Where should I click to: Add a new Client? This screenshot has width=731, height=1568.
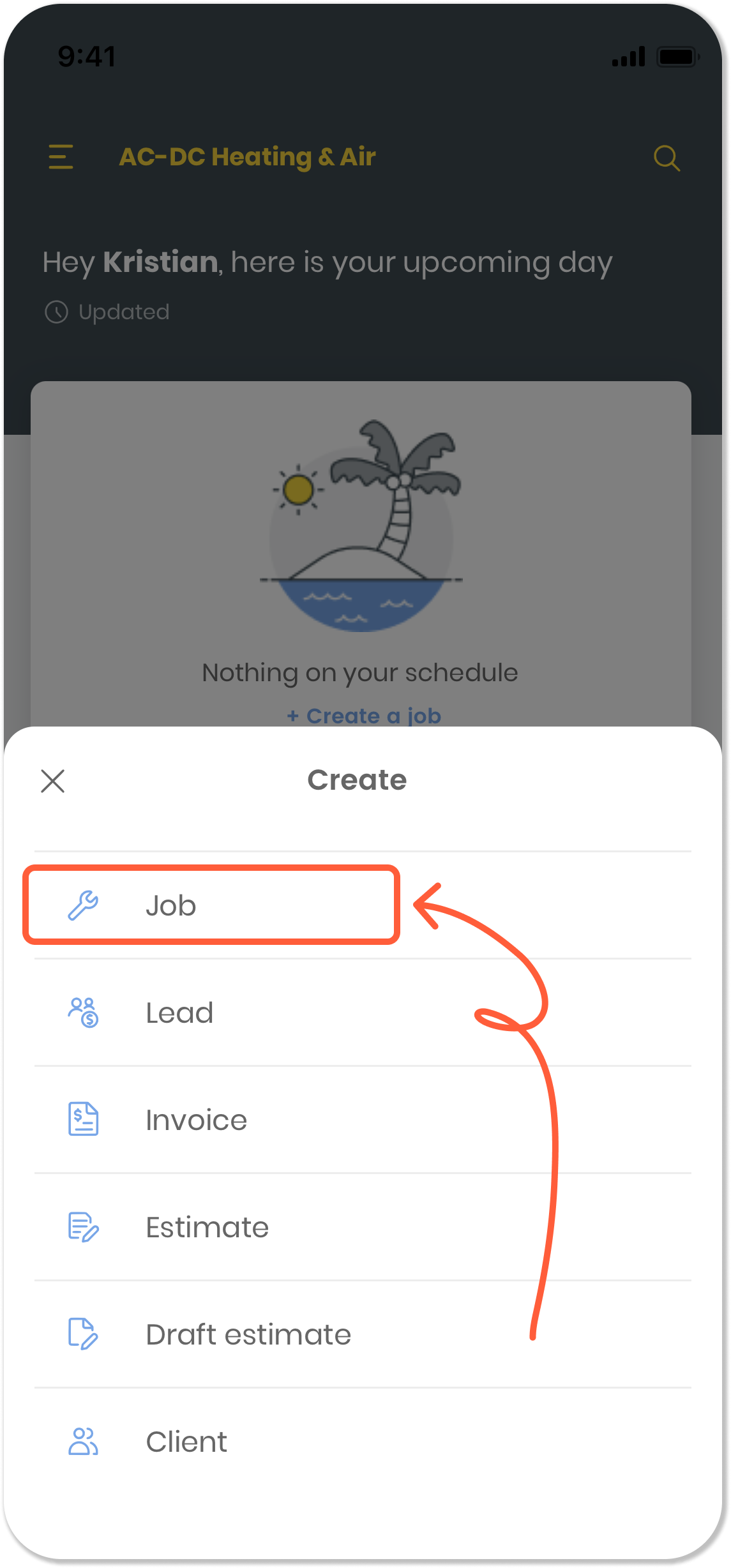point(186,1442)
